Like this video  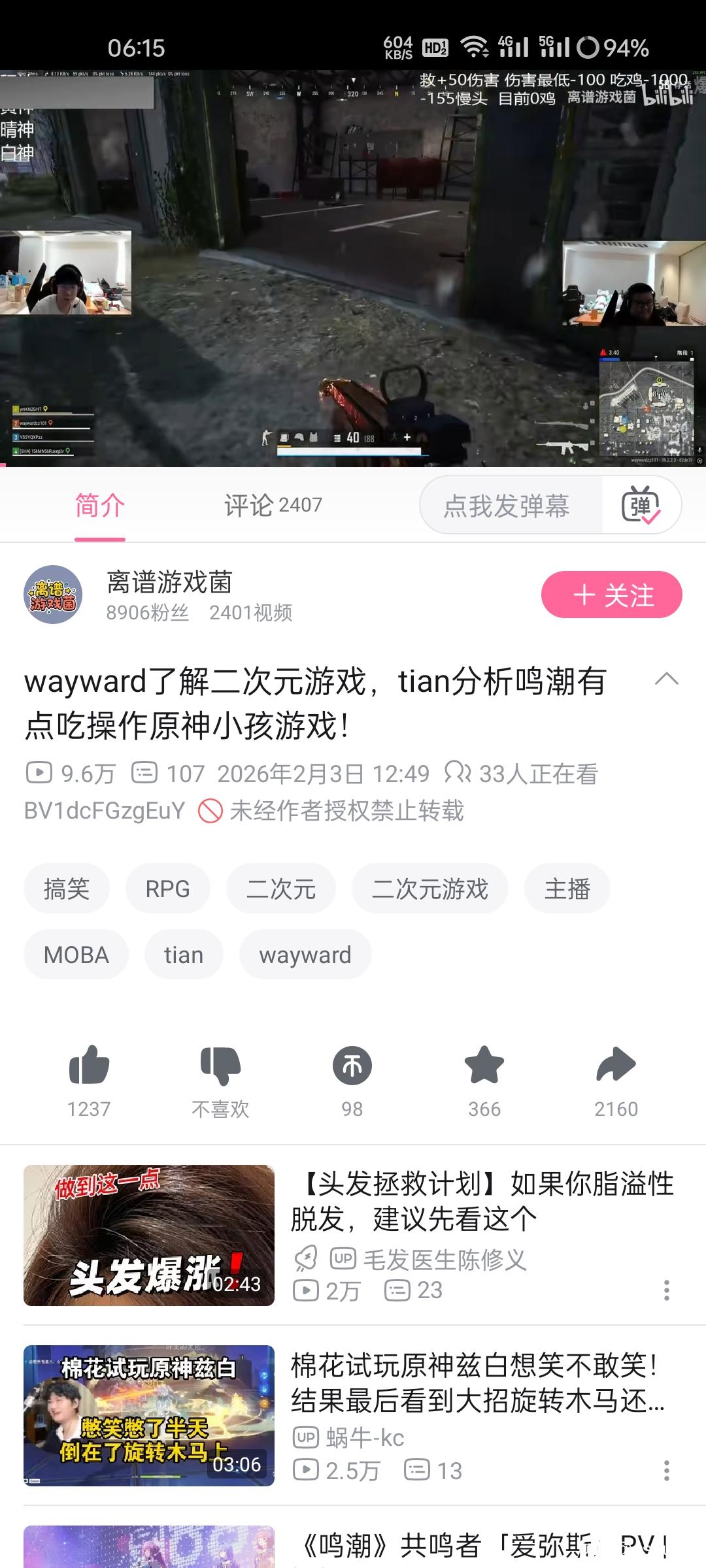(x=89, y=1066)
